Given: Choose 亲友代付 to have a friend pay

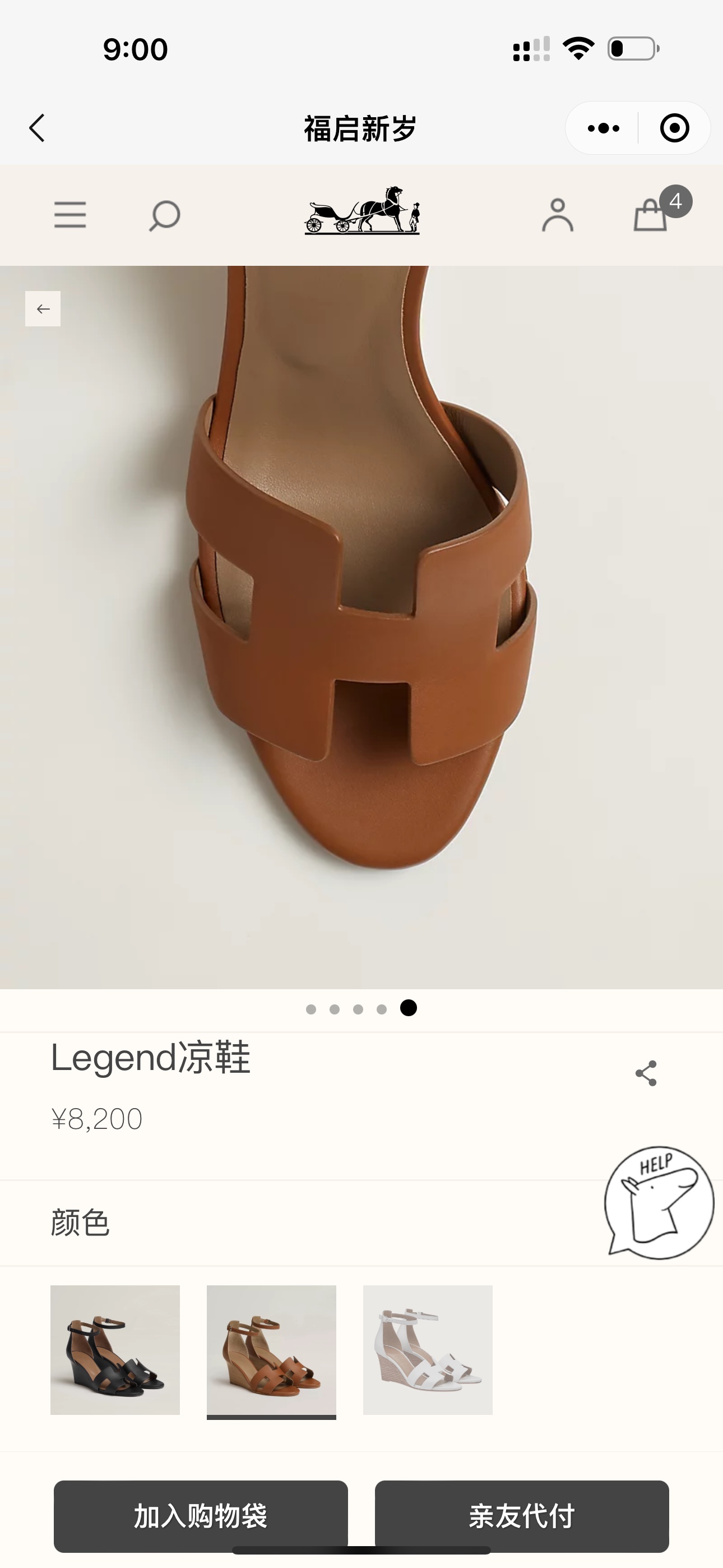Looking at the screenshot, I should pos(522,1516).
